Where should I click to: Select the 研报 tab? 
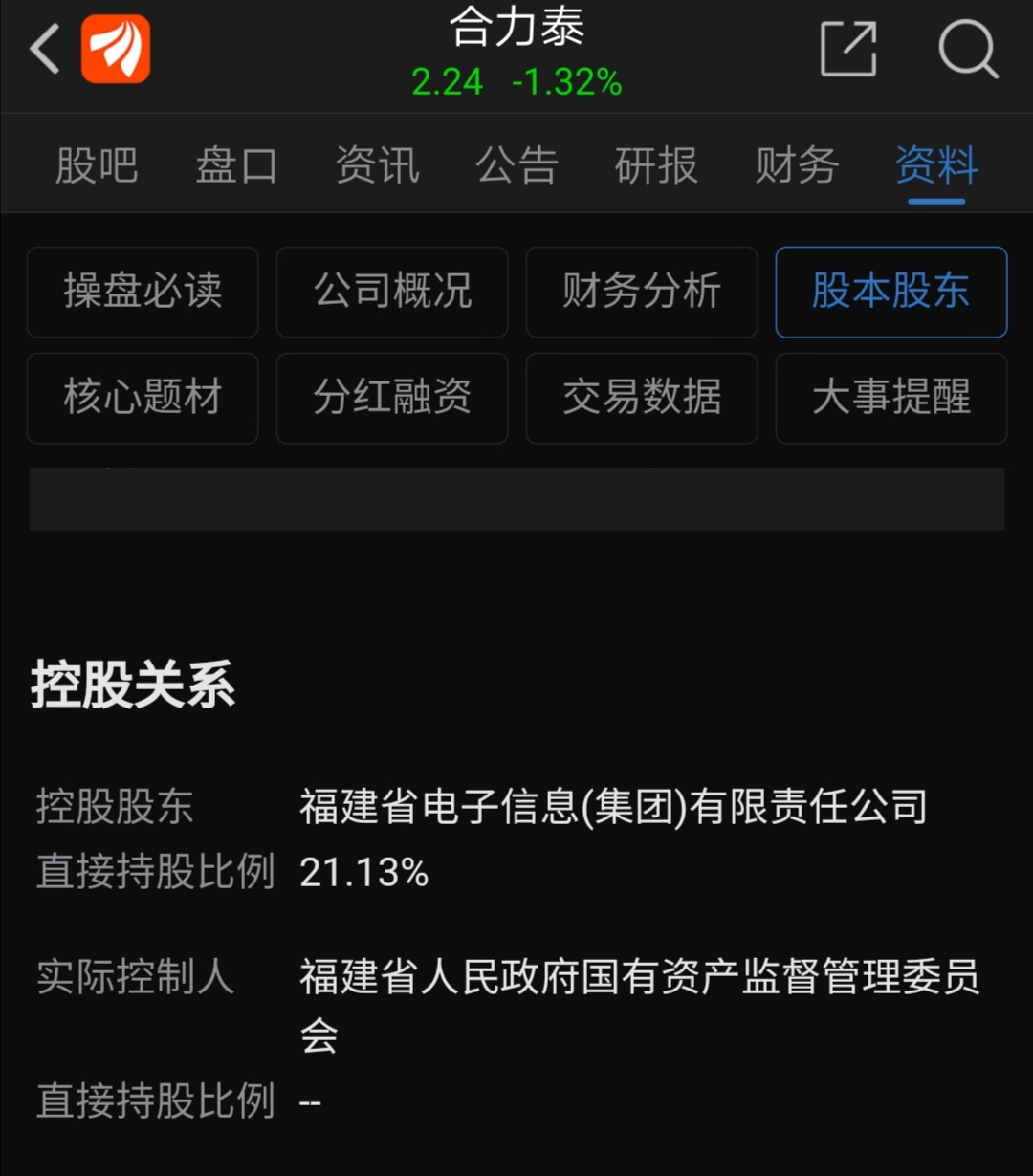655,164
